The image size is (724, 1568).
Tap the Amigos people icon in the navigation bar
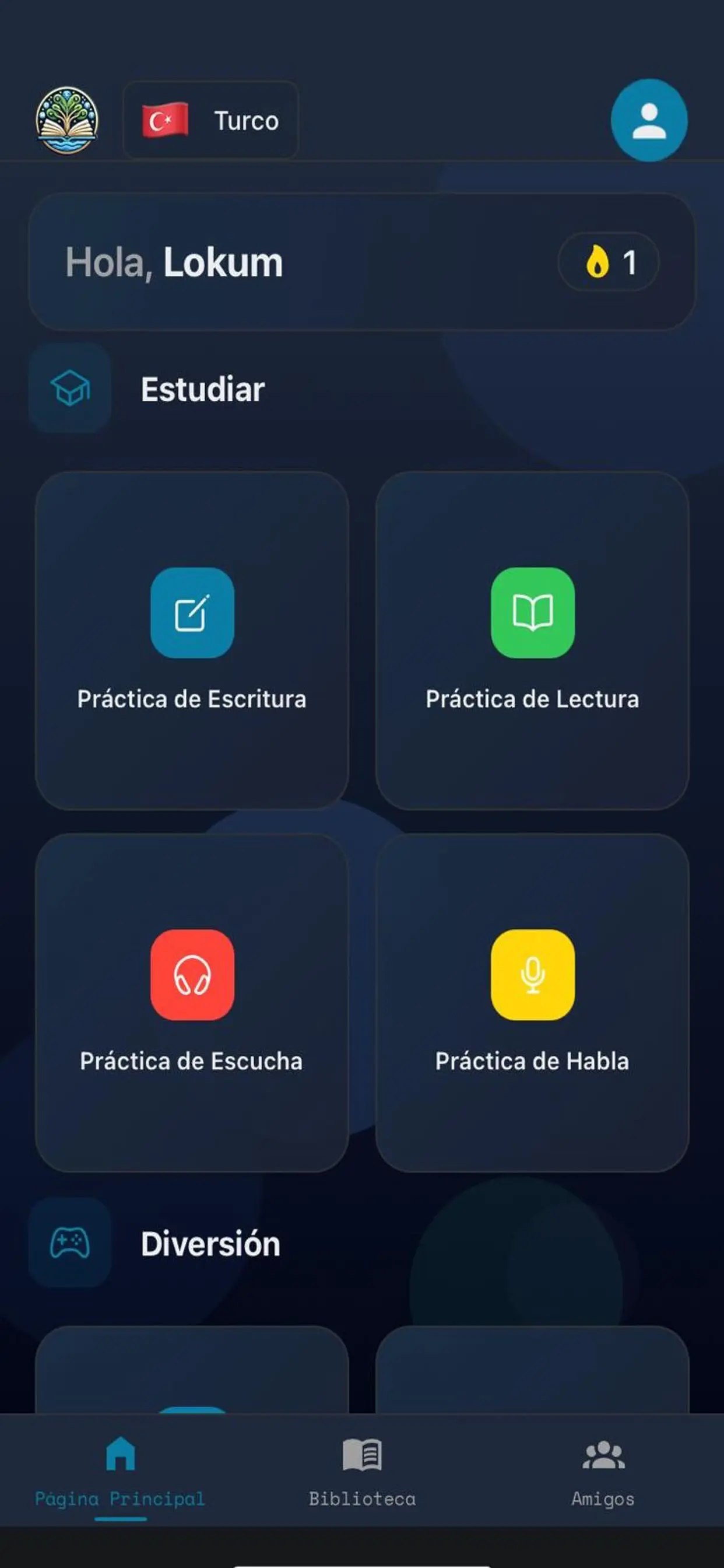(603, 1457)
